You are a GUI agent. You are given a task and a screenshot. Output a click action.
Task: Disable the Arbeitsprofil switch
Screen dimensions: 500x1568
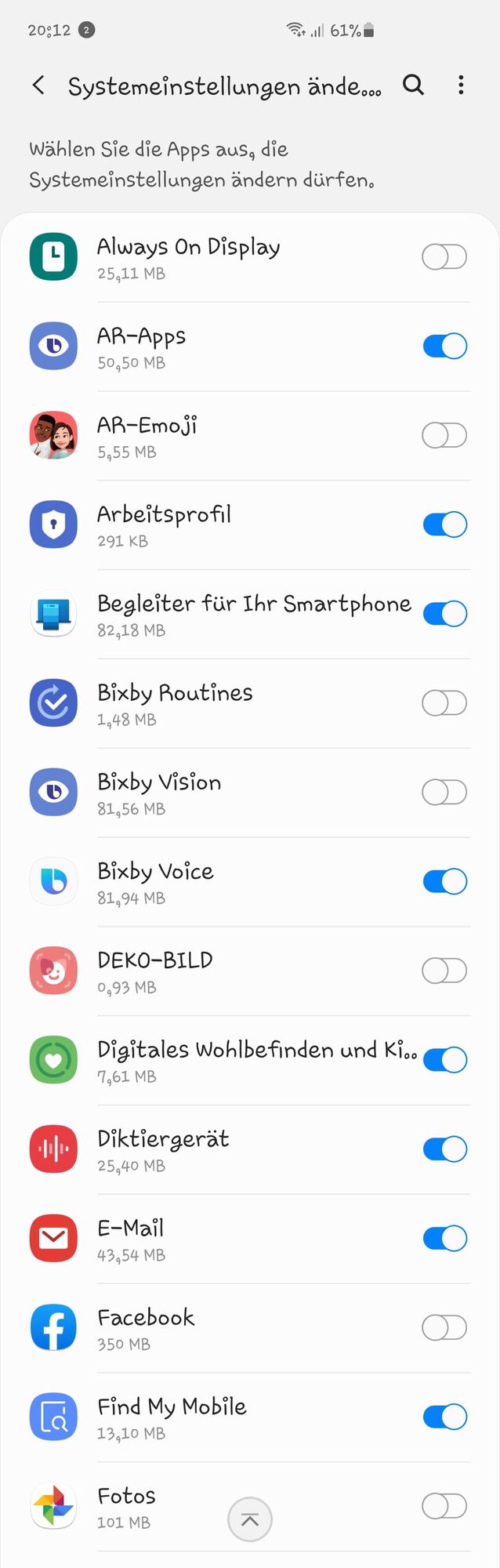tap(444, 524)
